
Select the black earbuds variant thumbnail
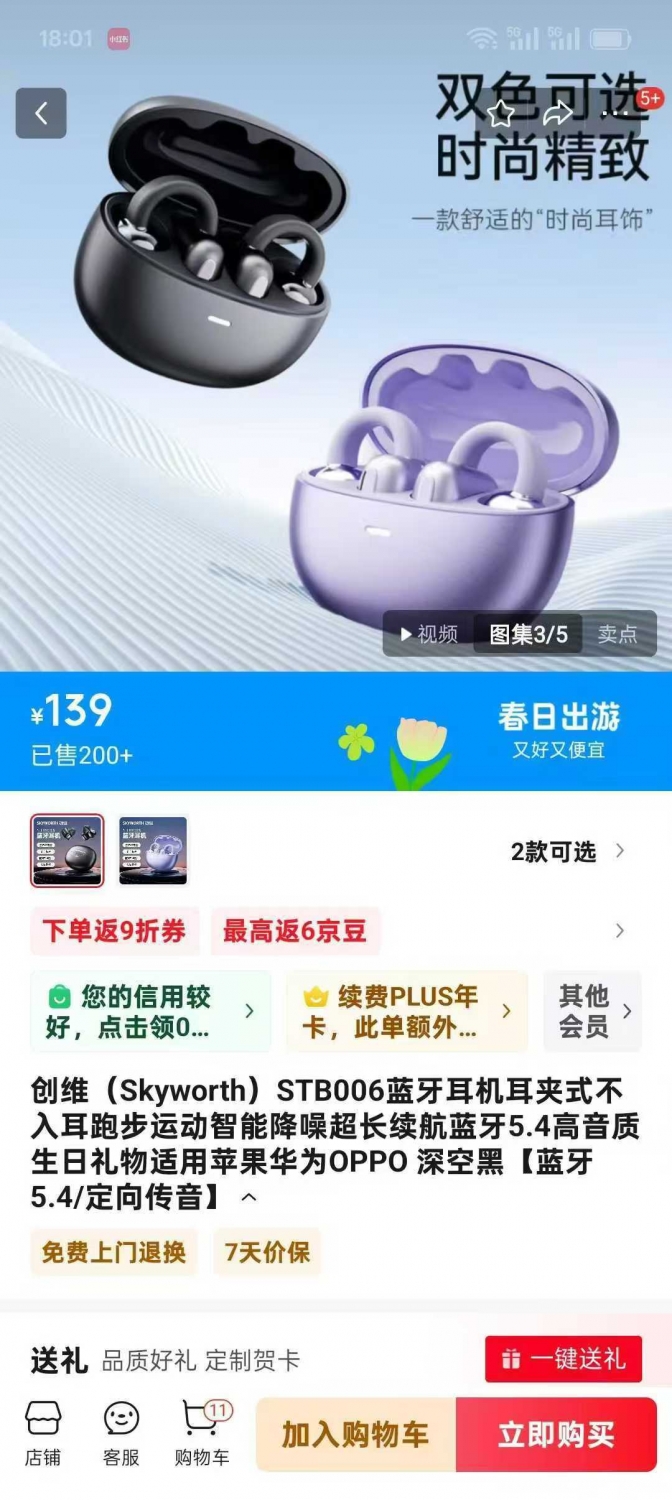(x=67, y=851)
